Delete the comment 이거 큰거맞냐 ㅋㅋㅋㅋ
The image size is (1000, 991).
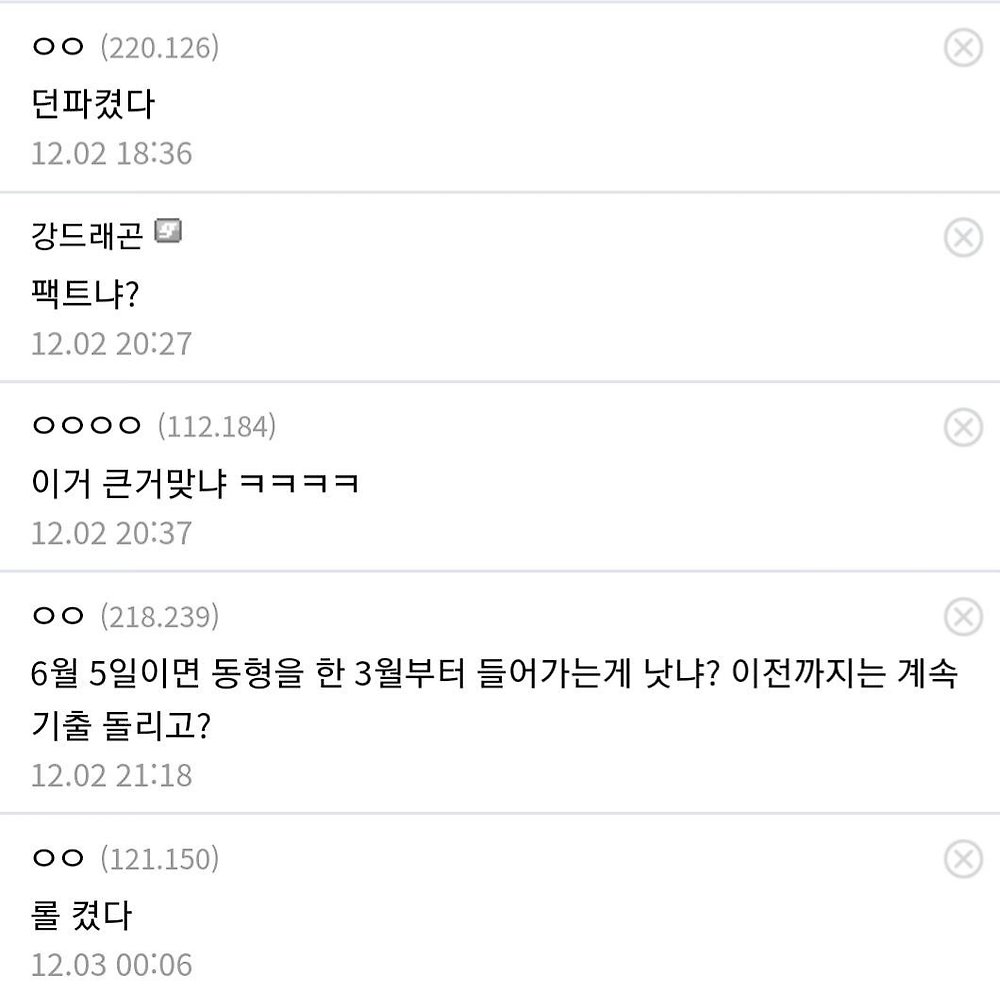point(963,428)
